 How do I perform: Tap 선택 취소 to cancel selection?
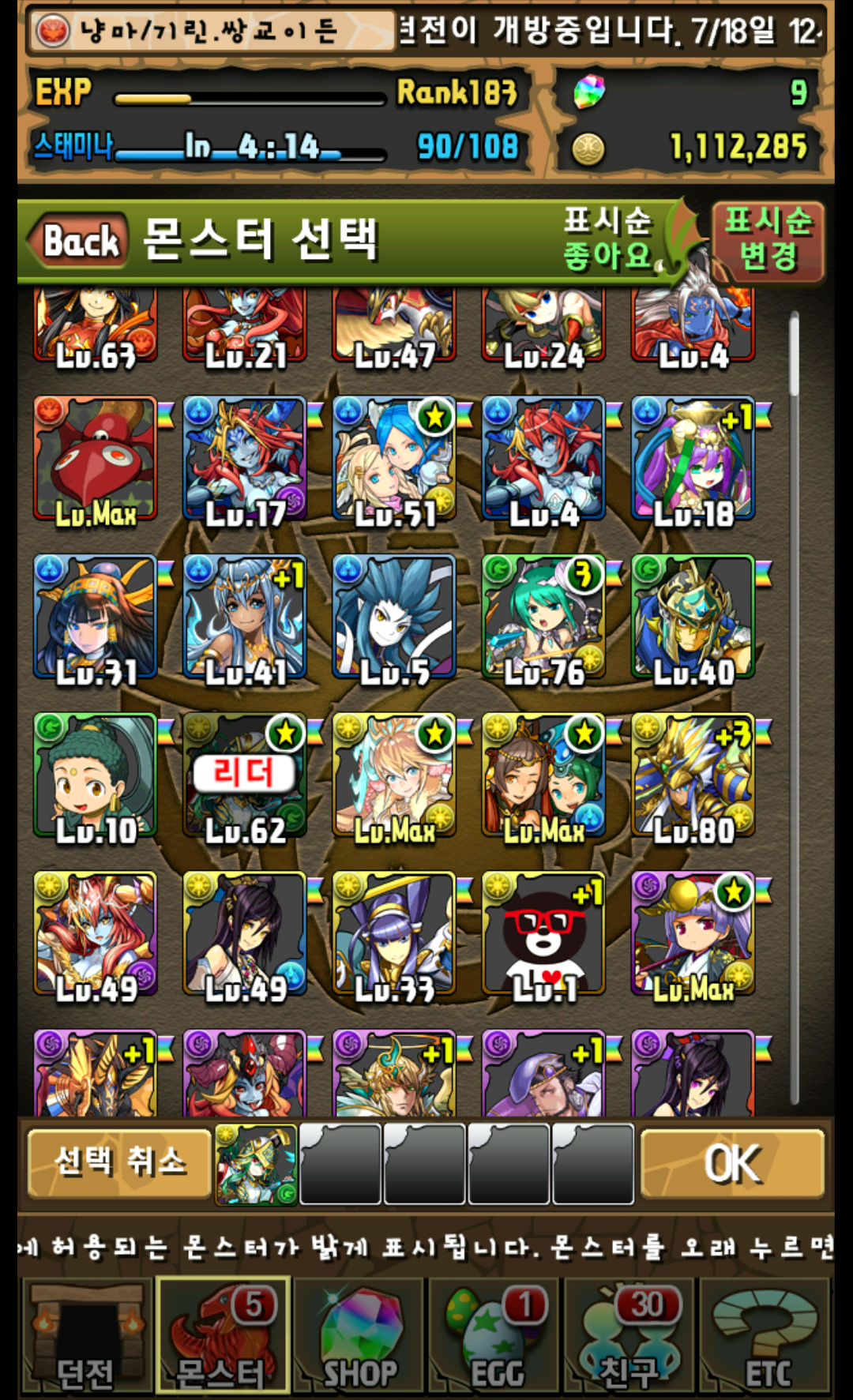coord(119,1162)
